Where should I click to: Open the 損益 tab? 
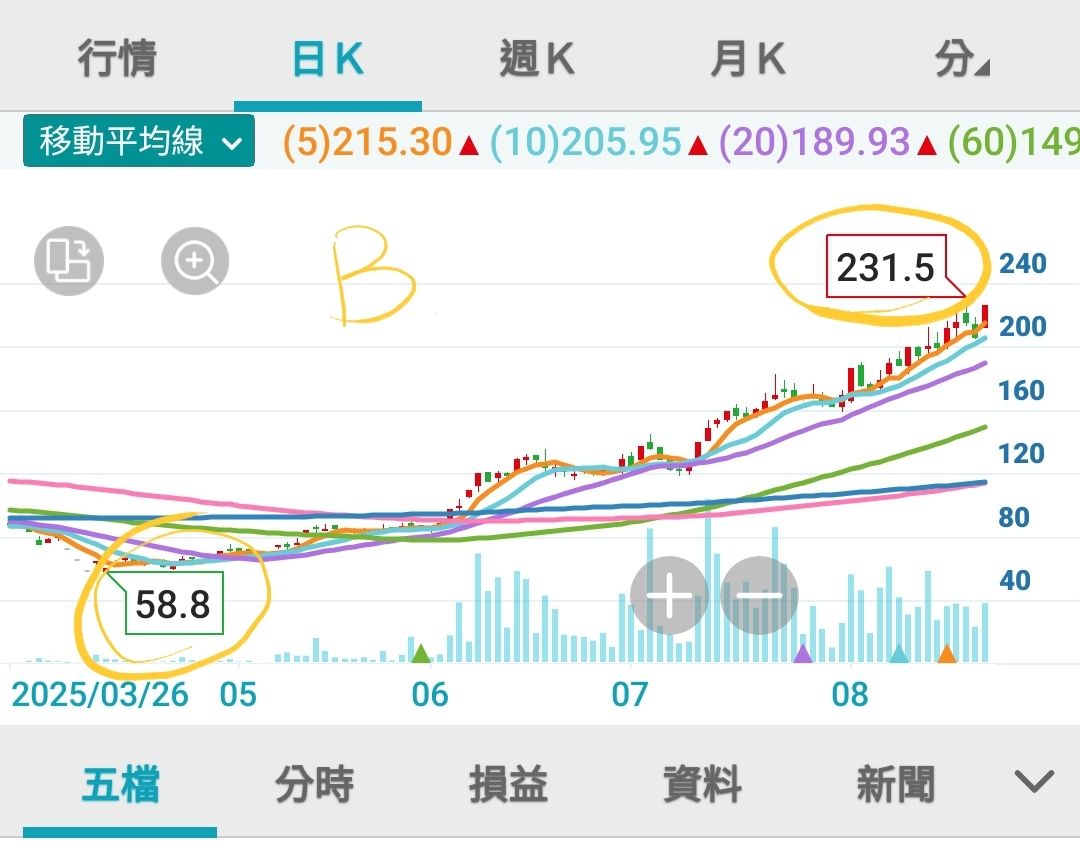pyautogui.click(x=508, y=785)
